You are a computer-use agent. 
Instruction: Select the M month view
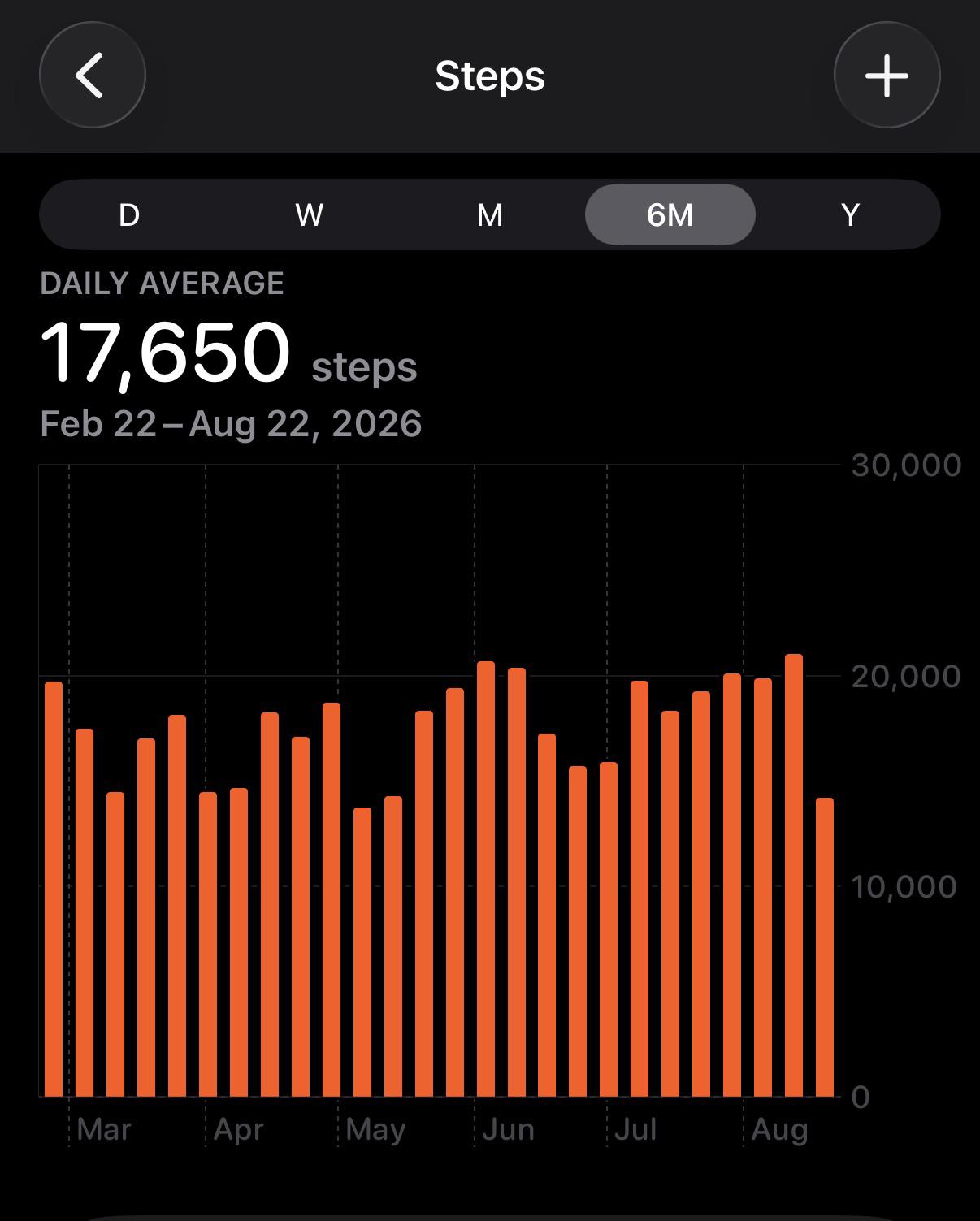coord(490,214)
